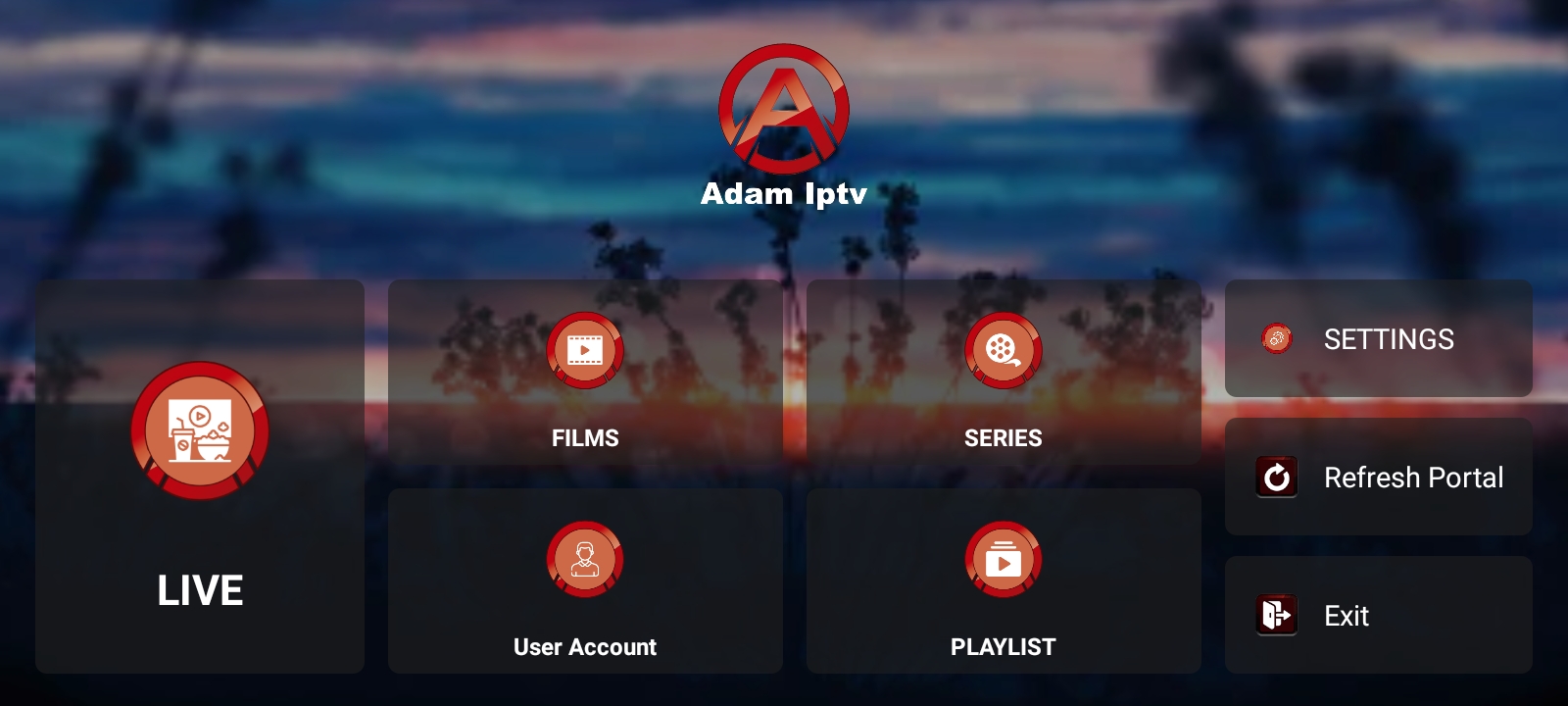View User Account details
Screen dimensions: 1568x706
pyautogui.click(x=585, y=580)
